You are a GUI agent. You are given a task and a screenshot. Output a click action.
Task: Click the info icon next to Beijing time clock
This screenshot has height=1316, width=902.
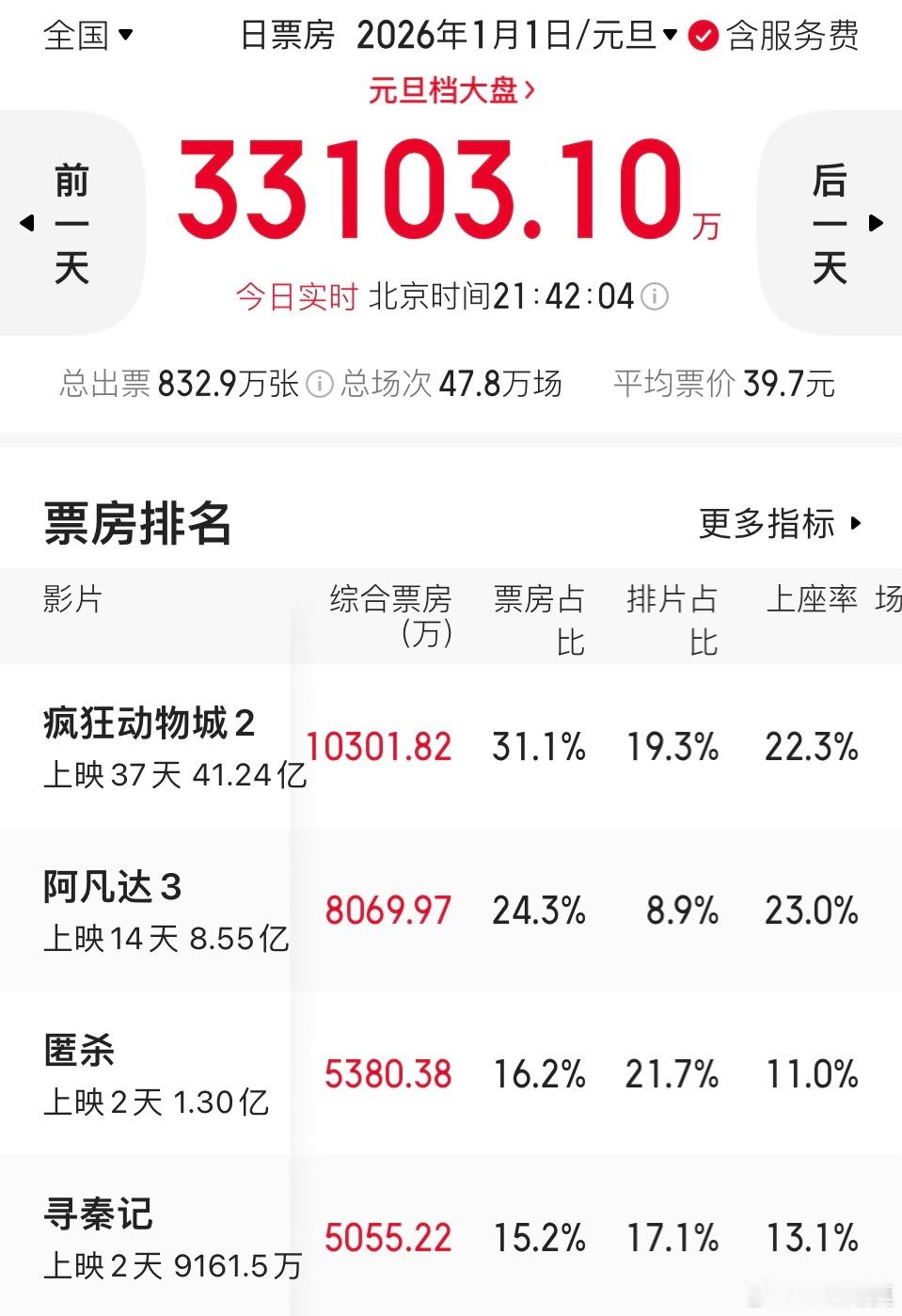point(657,296)
